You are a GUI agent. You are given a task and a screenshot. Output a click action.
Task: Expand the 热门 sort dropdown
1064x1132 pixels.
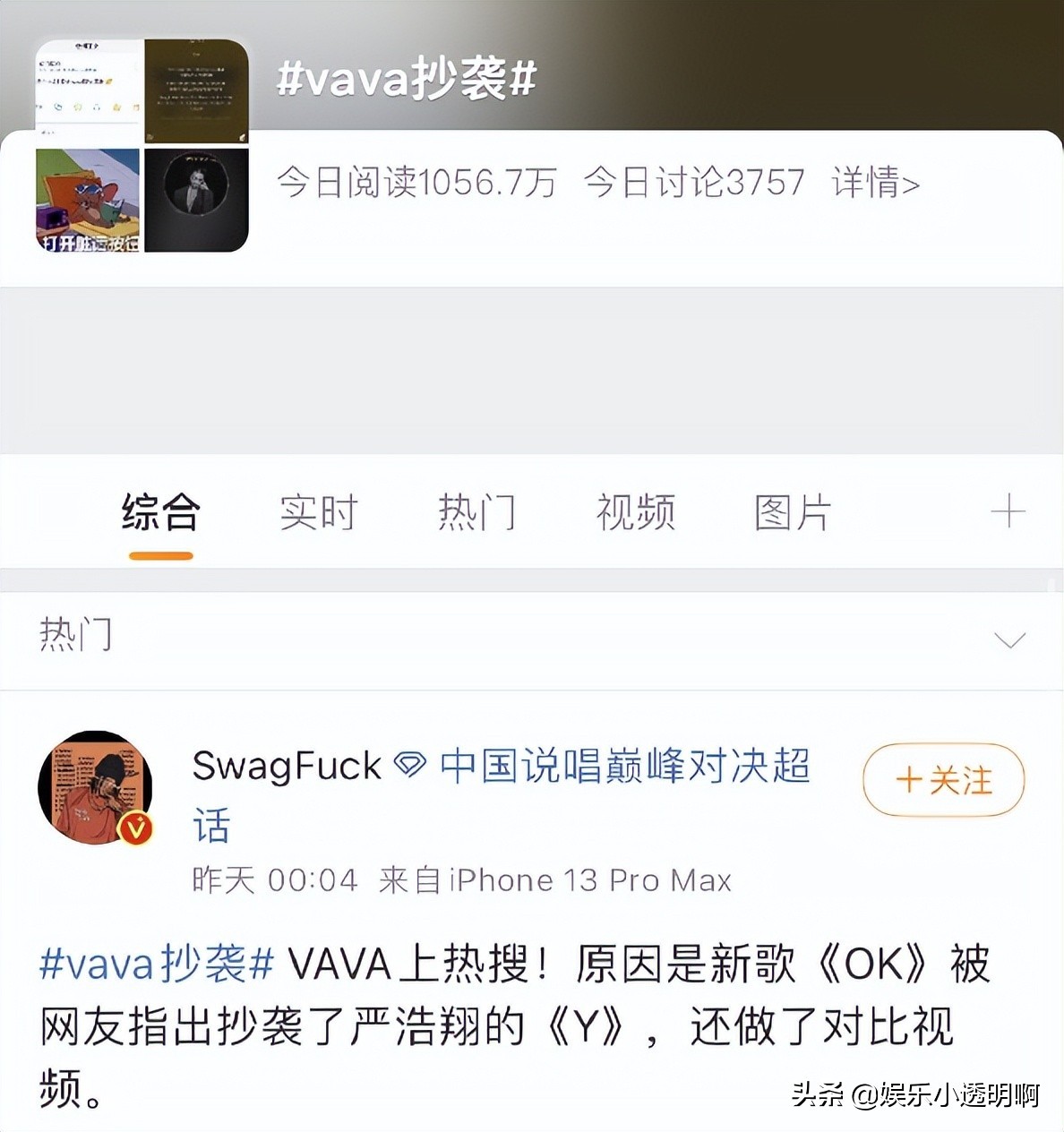point(1009,639)
